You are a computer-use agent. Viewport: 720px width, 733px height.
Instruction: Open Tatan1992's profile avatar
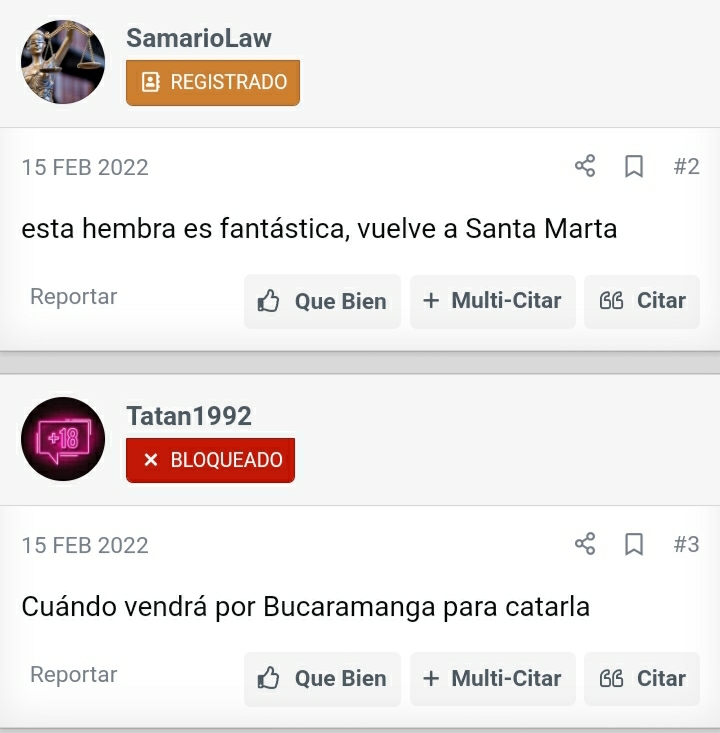tap(63, 439)
